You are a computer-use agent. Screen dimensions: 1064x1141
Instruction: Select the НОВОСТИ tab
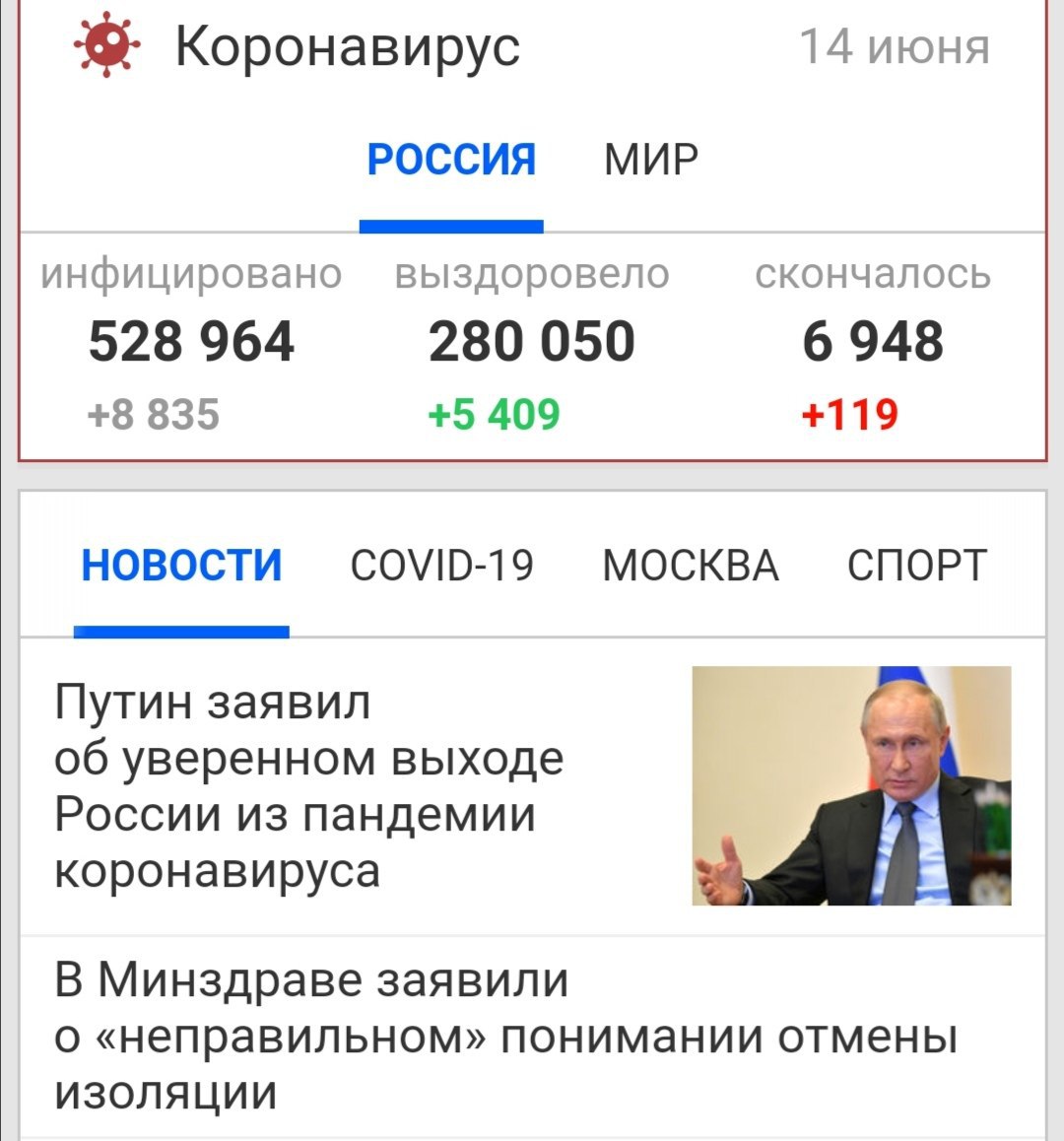coord(181,567)
